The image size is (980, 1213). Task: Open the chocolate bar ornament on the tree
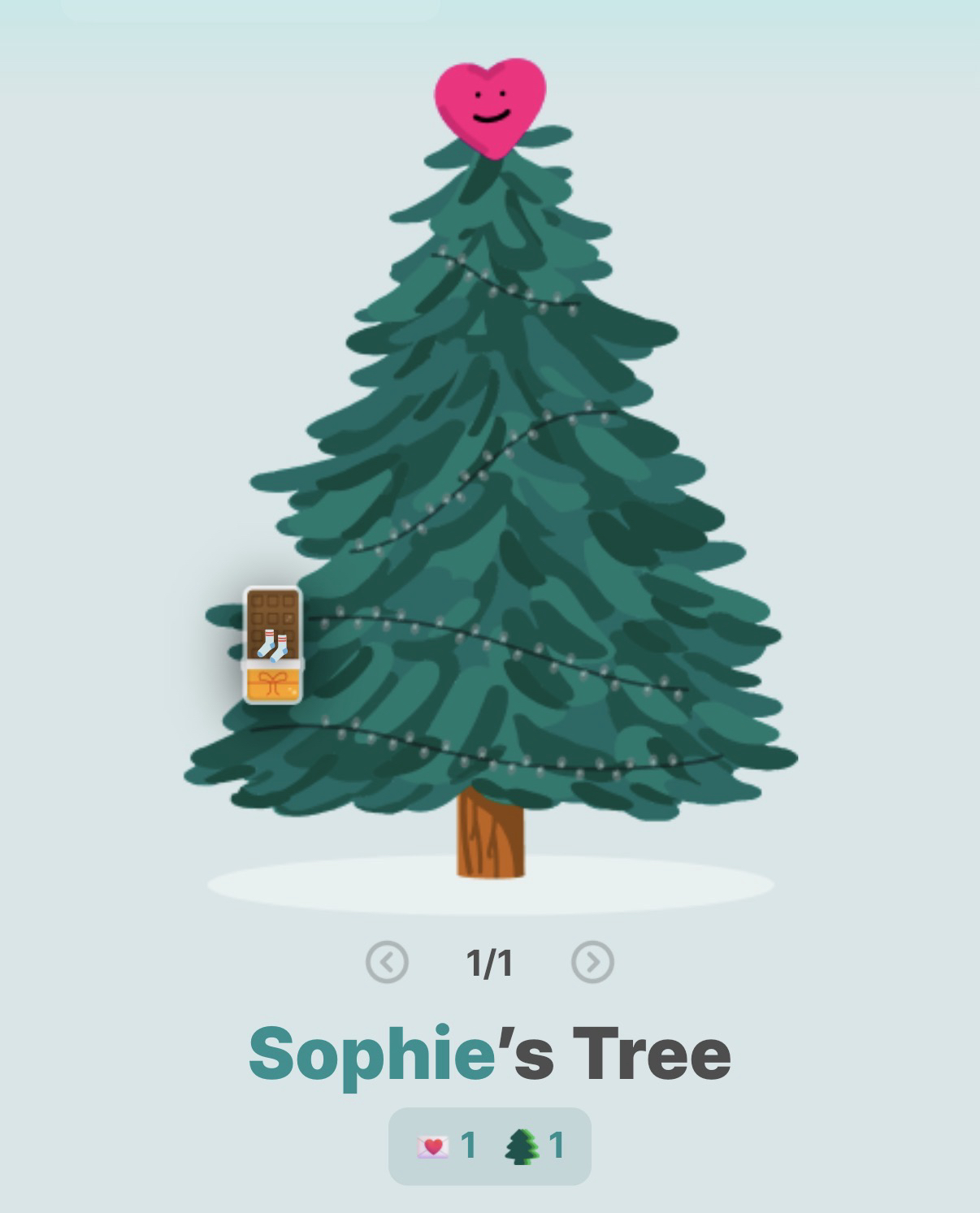273,644
